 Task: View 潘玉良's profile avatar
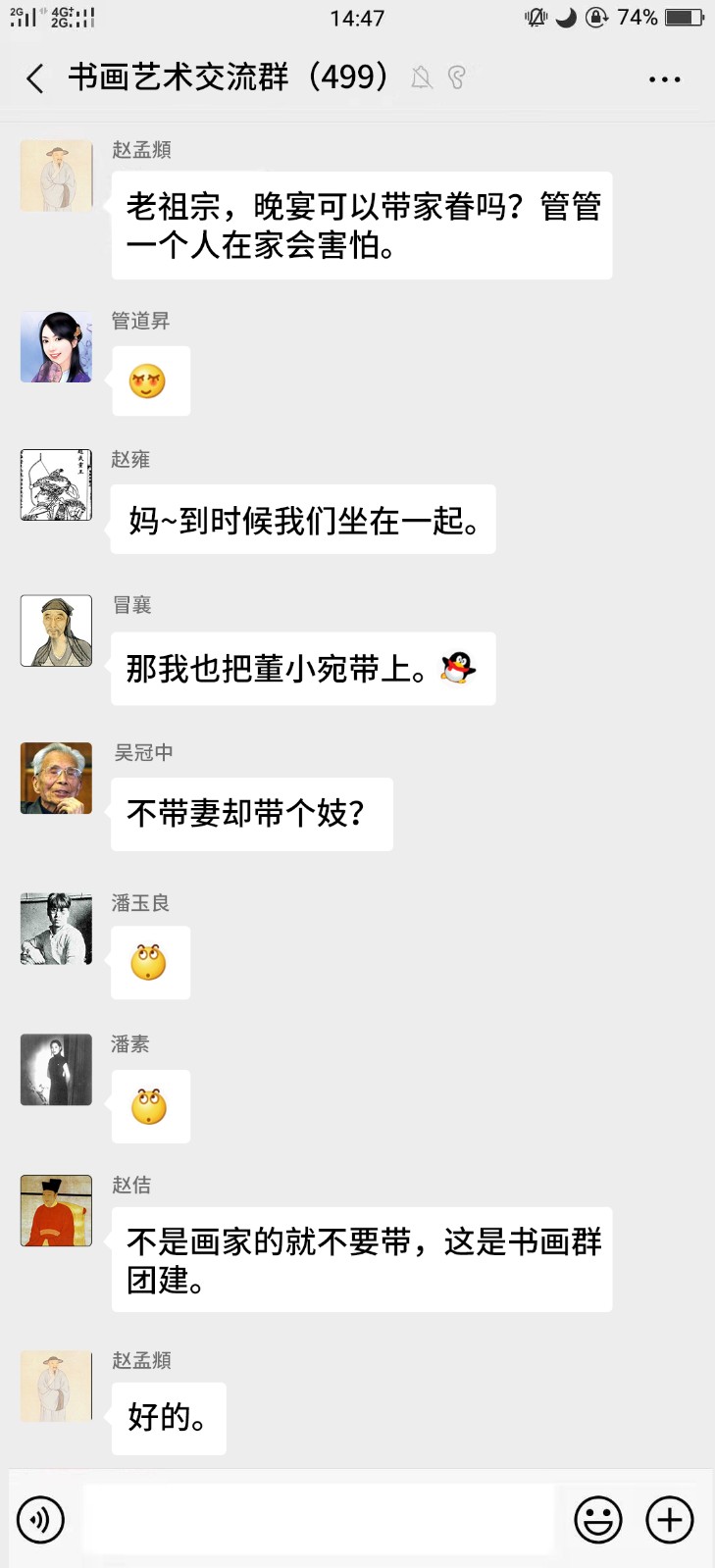(x=56, y=929)
